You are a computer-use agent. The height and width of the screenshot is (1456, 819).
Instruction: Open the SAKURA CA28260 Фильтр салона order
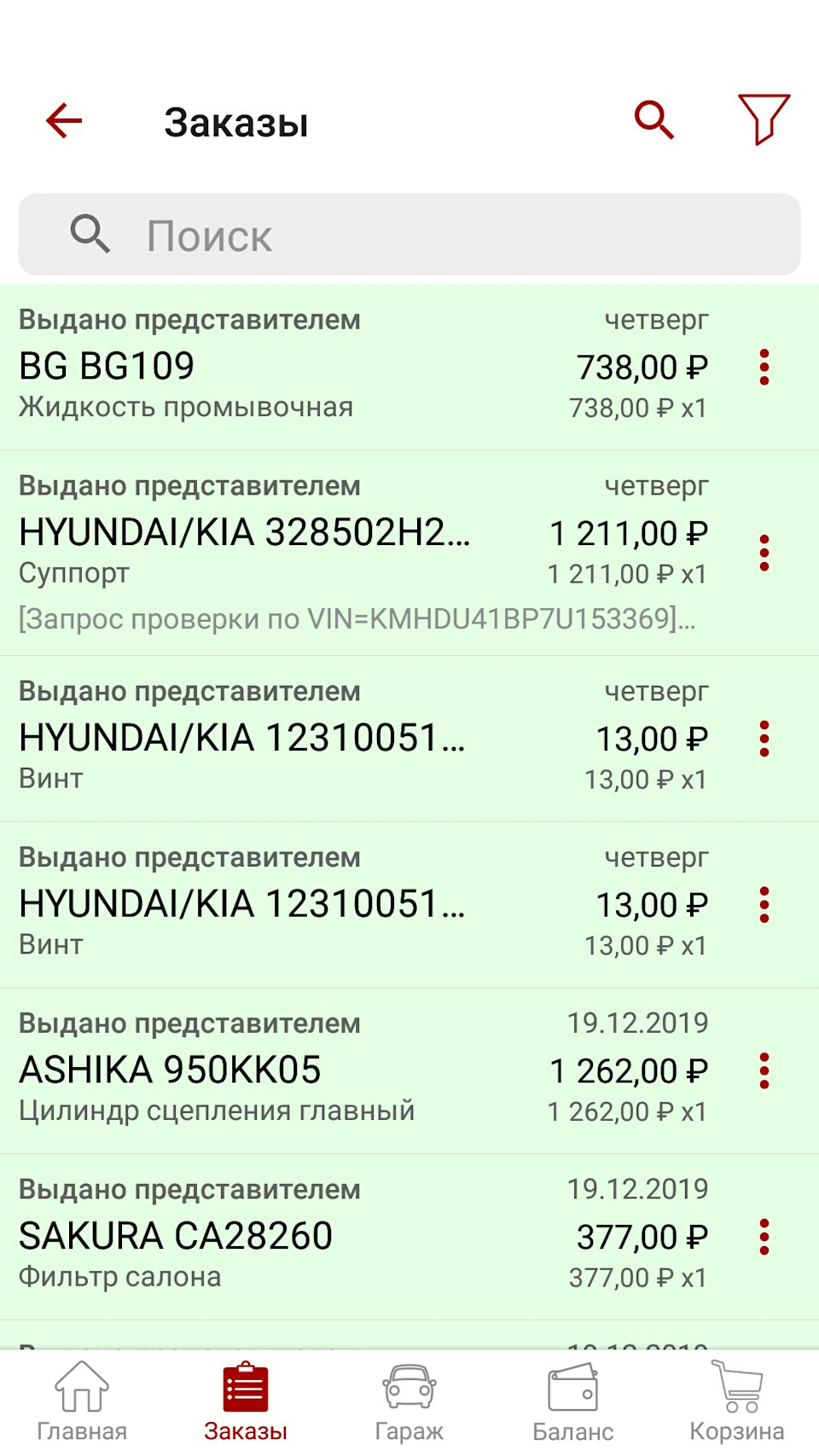pos(341,1234)
